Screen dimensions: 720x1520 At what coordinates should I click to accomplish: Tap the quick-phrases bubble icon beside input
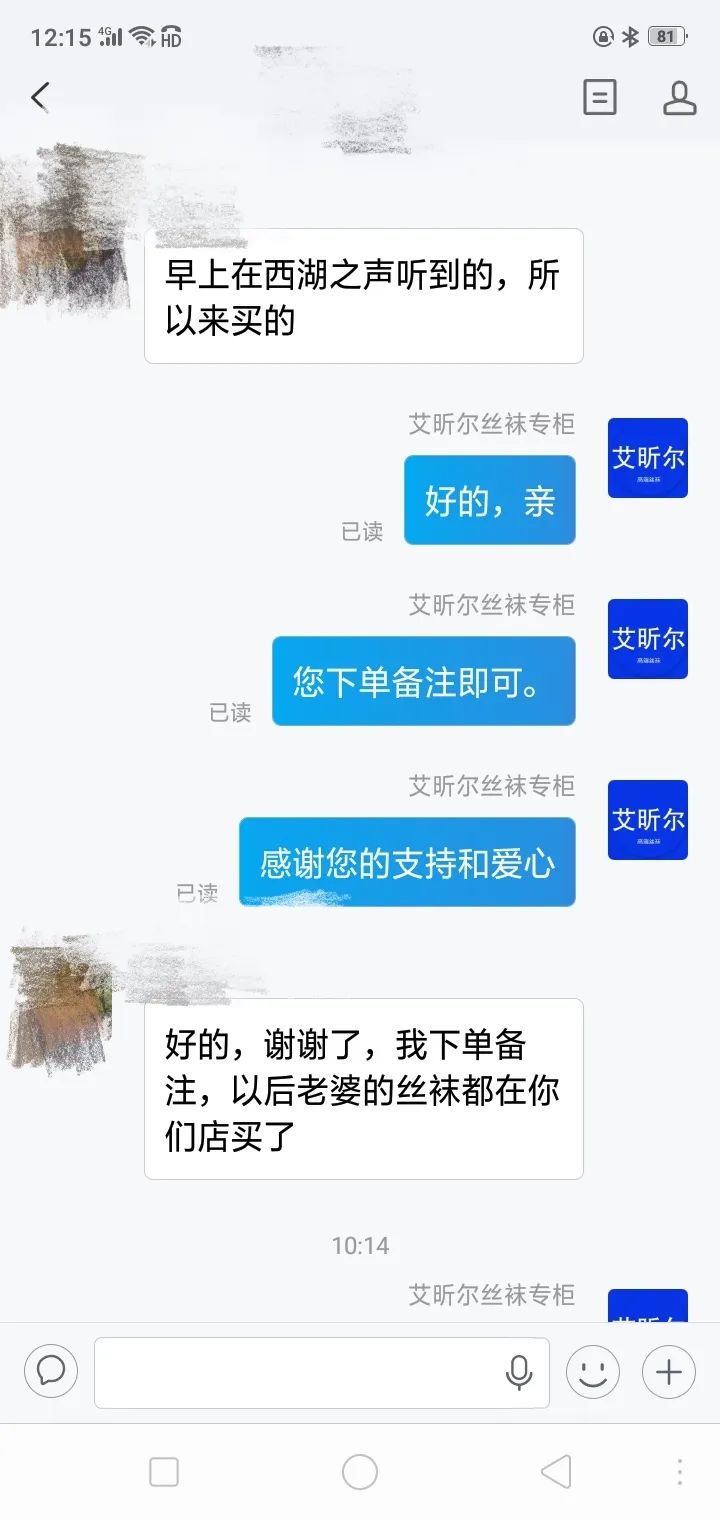click(50, 1372)
